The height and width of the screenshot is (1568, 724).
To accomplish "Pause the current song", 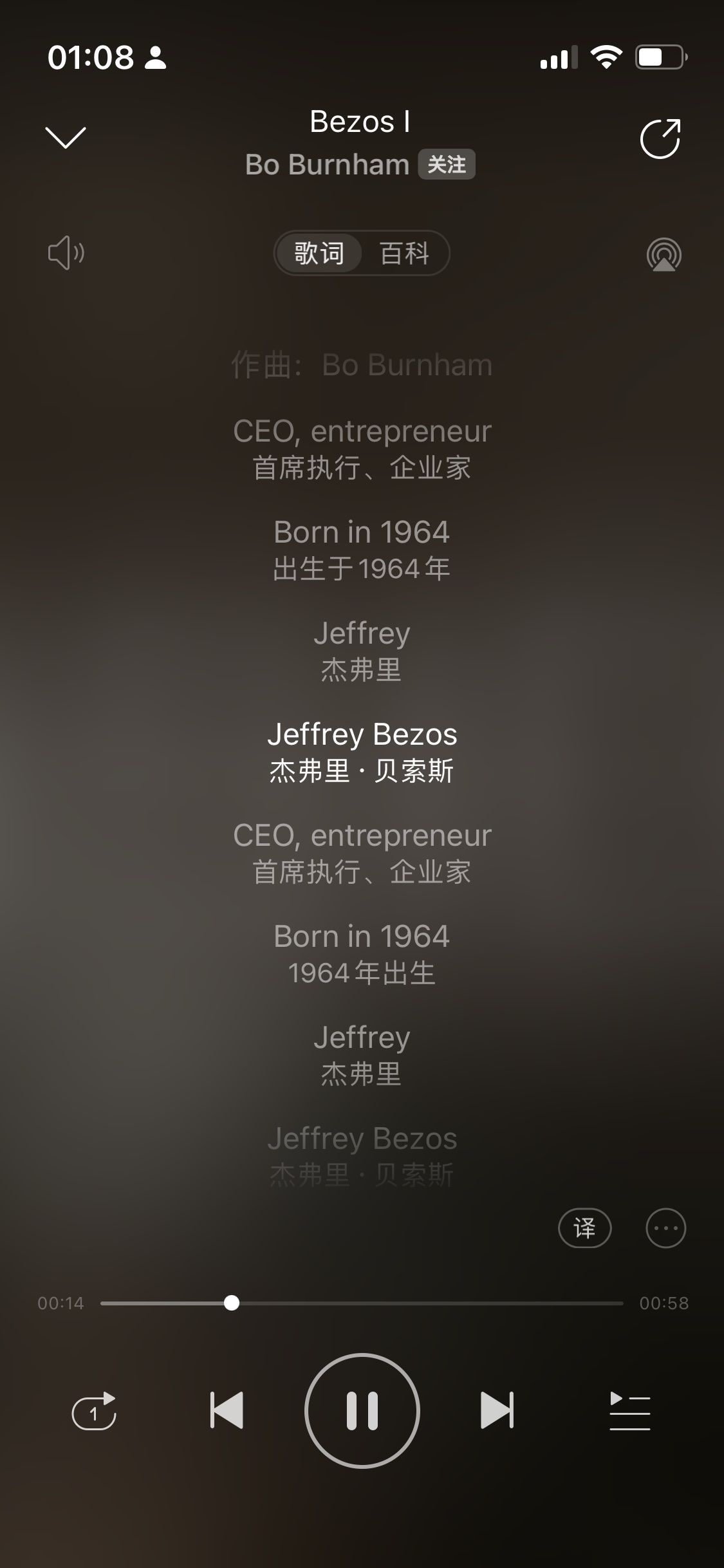I will pos(362,1410).
